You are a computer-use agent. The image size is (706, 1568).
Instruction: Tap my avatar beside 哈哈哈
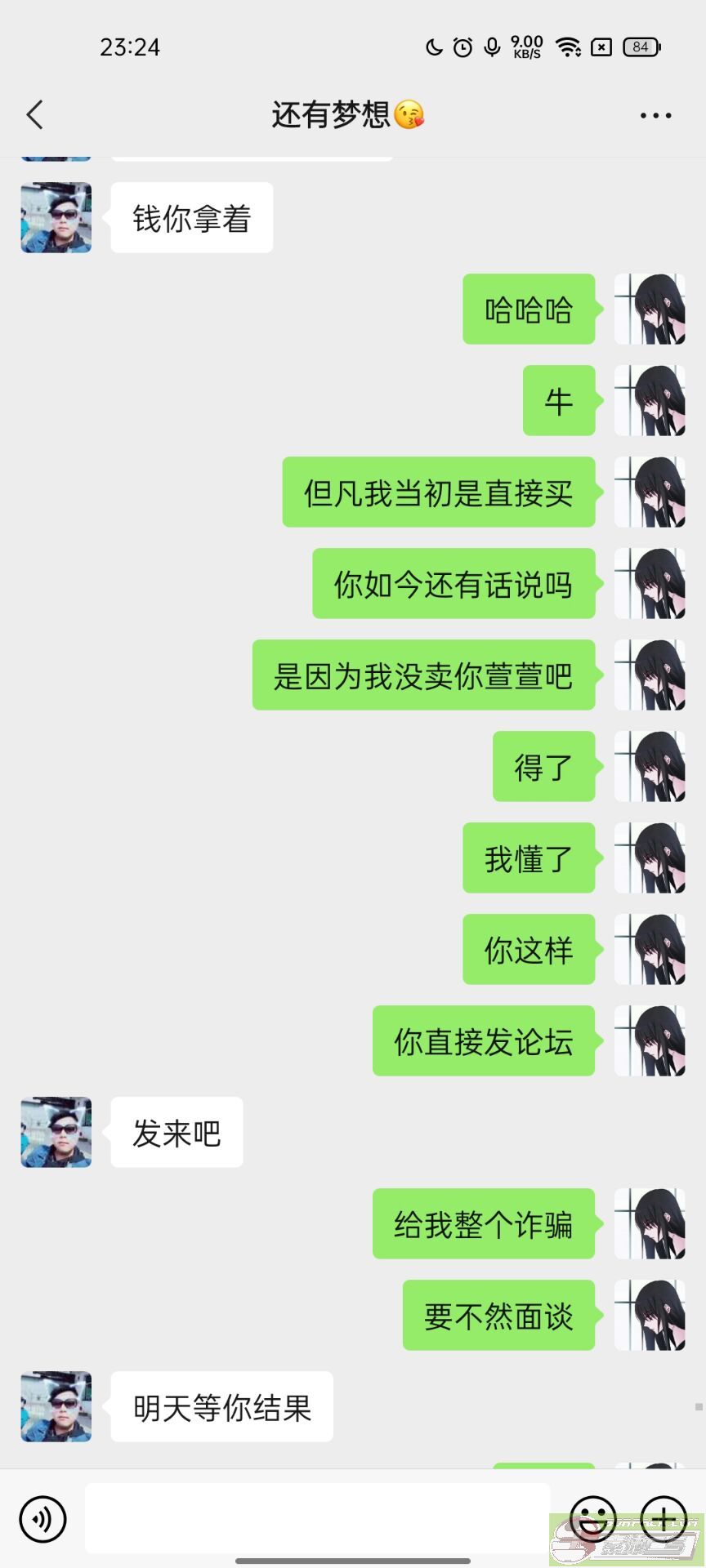point(650,309)
